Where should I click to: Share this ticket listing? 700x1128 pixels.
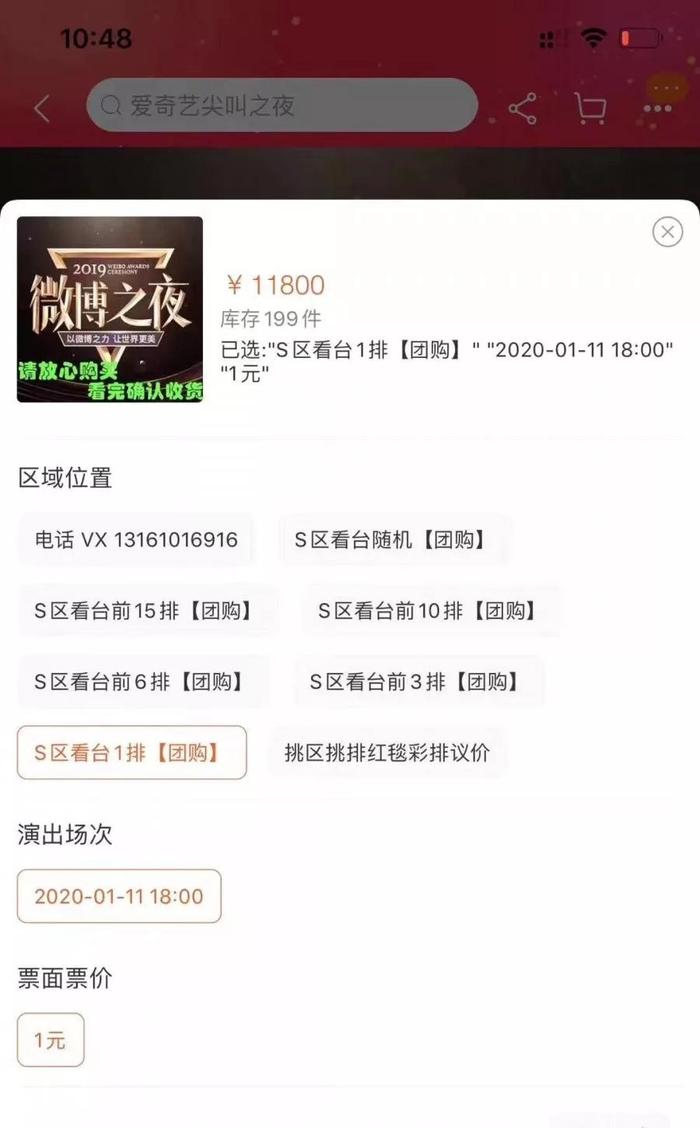pyautogui.click(x=522, y=108)
